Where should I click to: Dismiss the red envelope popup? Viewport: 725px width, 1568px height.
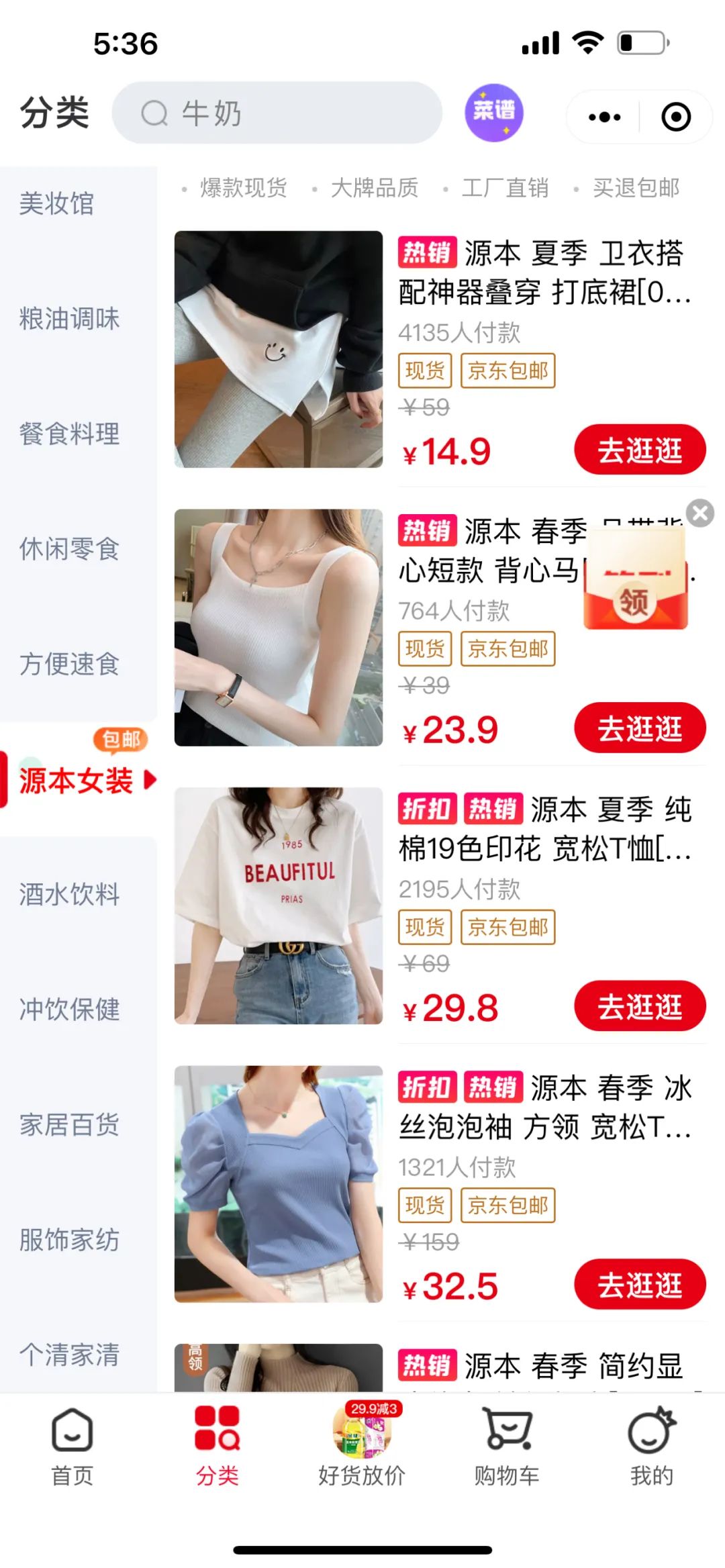coord(700,513)
